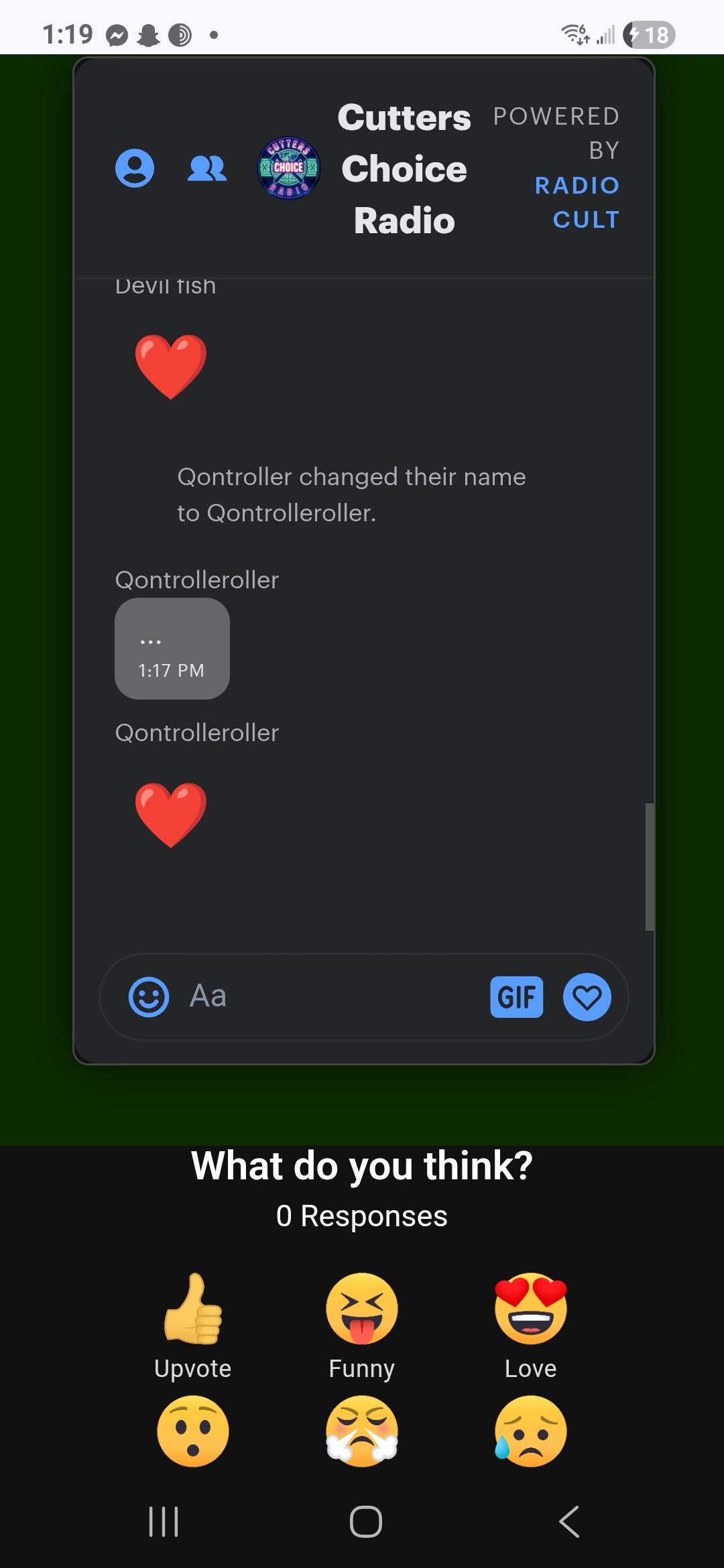Go to the home screen

coord(366,1521)
